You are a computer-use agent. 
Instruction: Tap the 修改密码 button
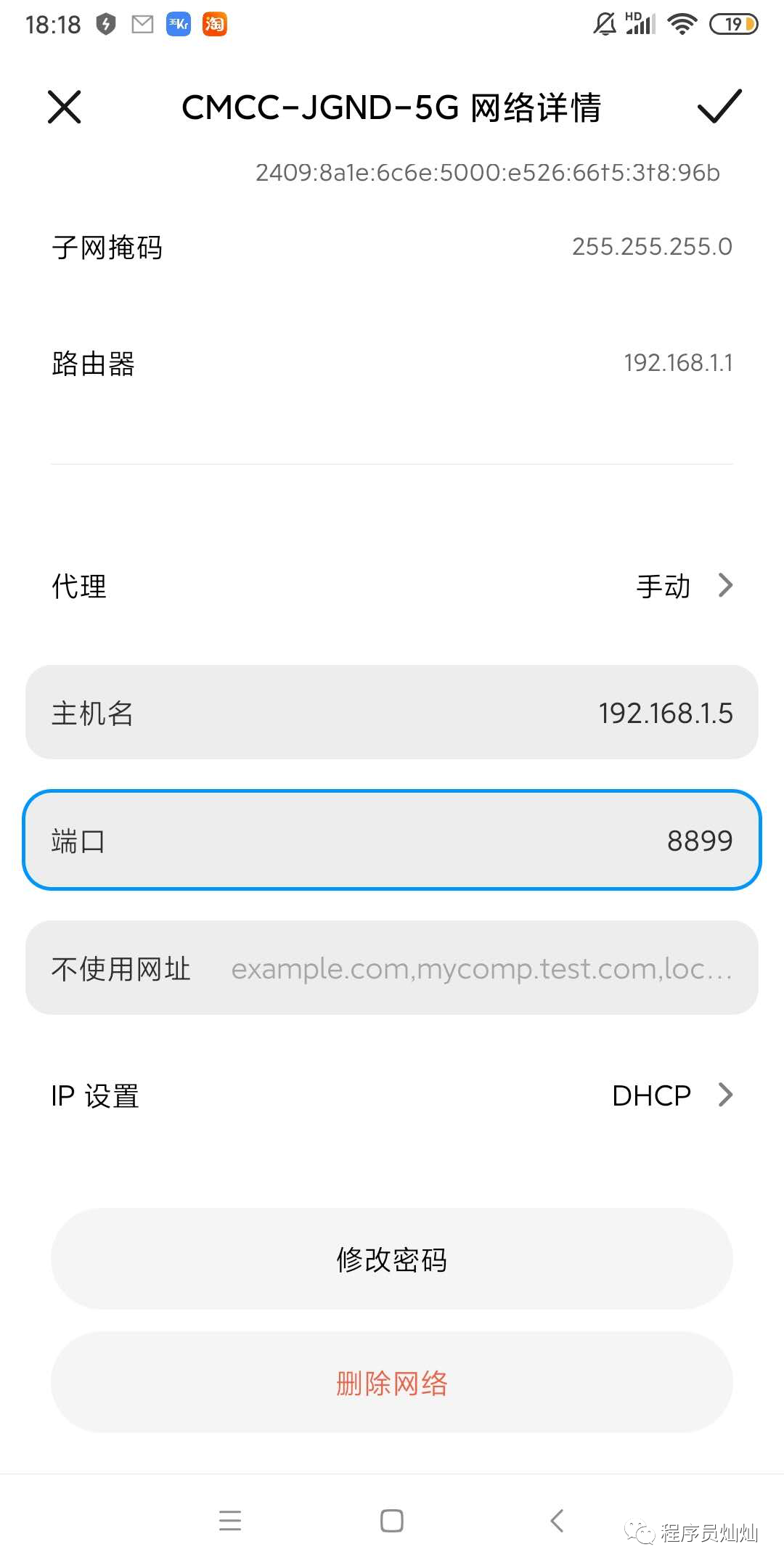tap(392, 1259)
